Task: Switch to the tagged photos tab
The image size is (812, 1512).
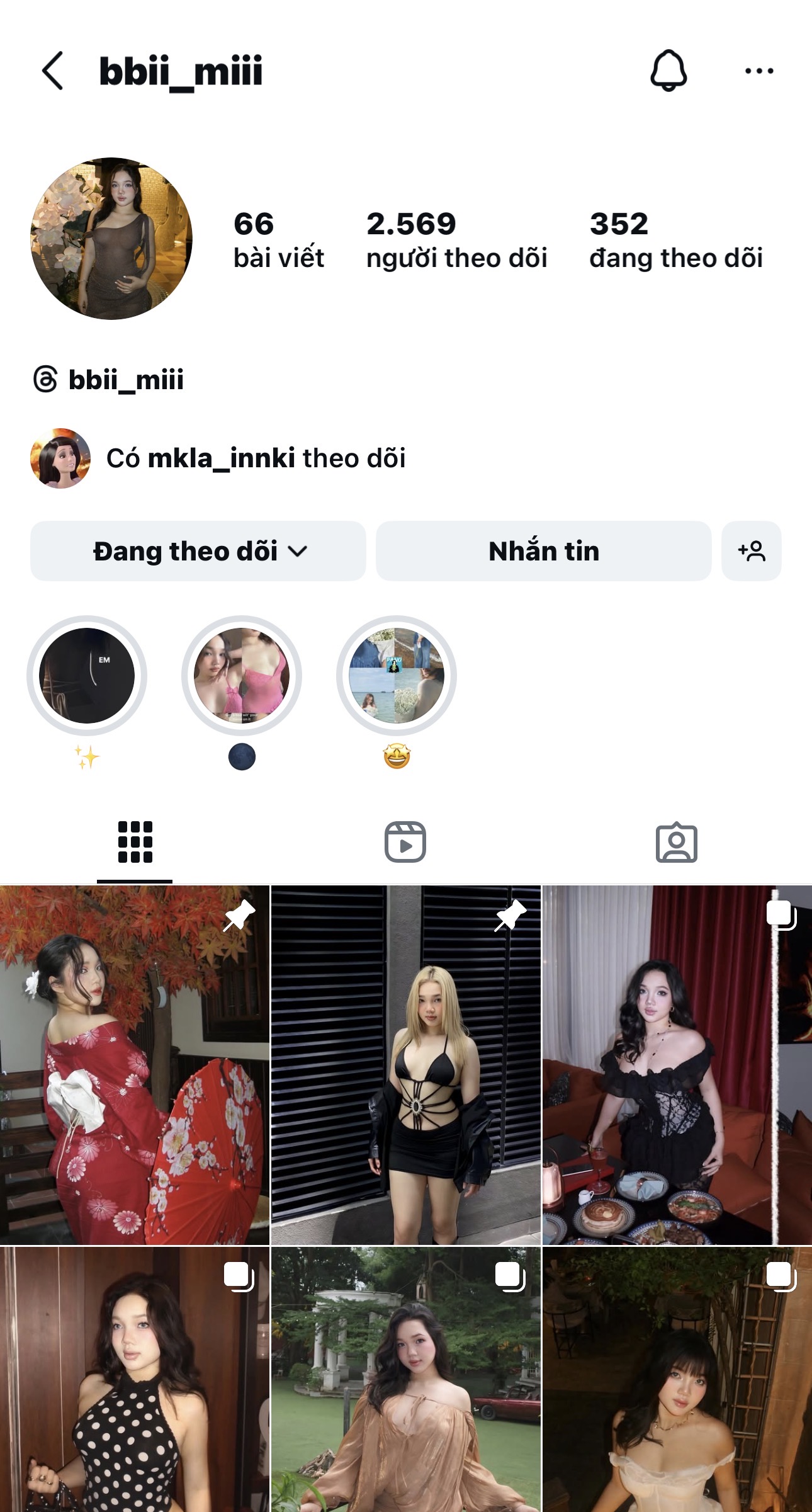Action: [x=676, y=842]
